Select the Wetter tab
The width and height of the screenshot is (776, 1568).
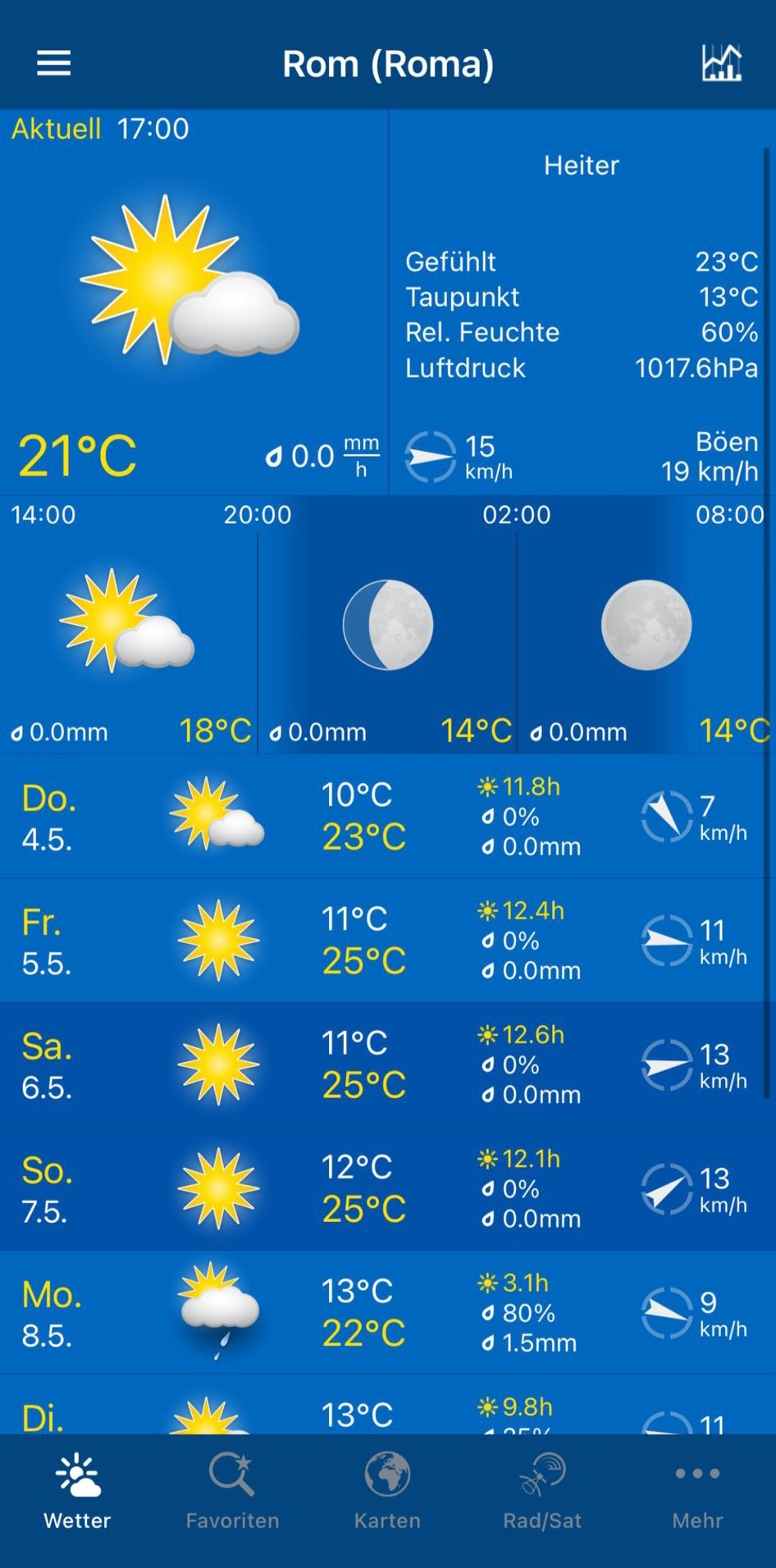[x=77, y=1489]
